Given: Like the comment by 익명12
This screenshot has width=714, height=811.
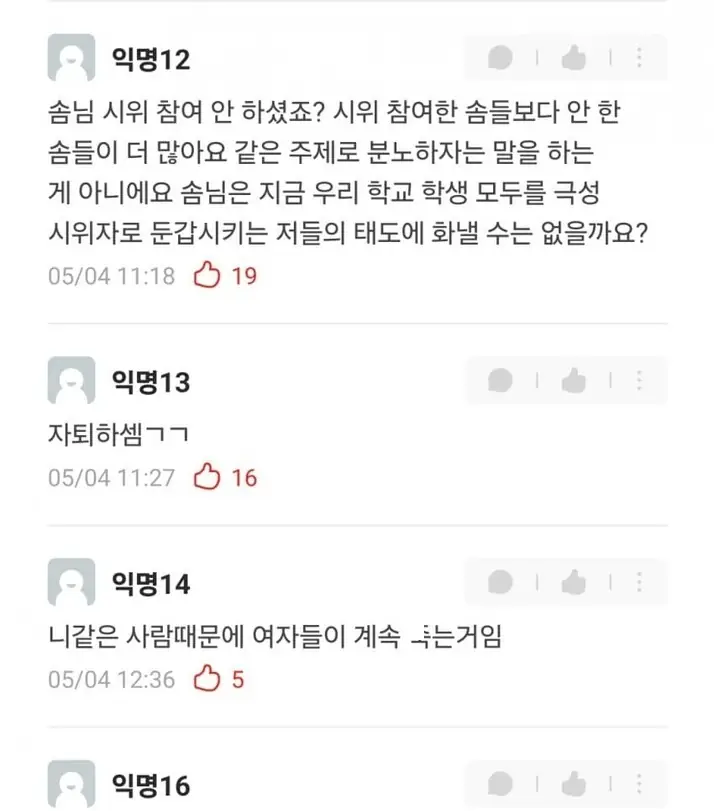Looking at the screenshot, I should [x=573, y=58].
